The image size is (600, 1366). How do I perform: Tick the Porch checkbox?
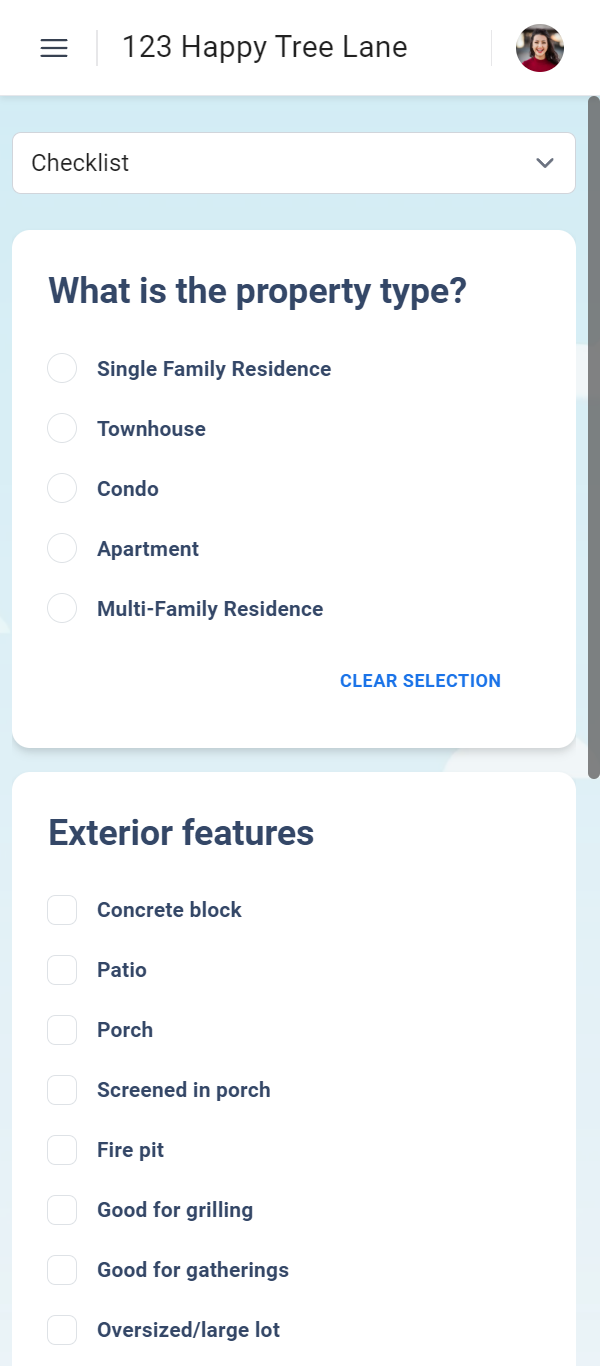[x=62, y=1030]
